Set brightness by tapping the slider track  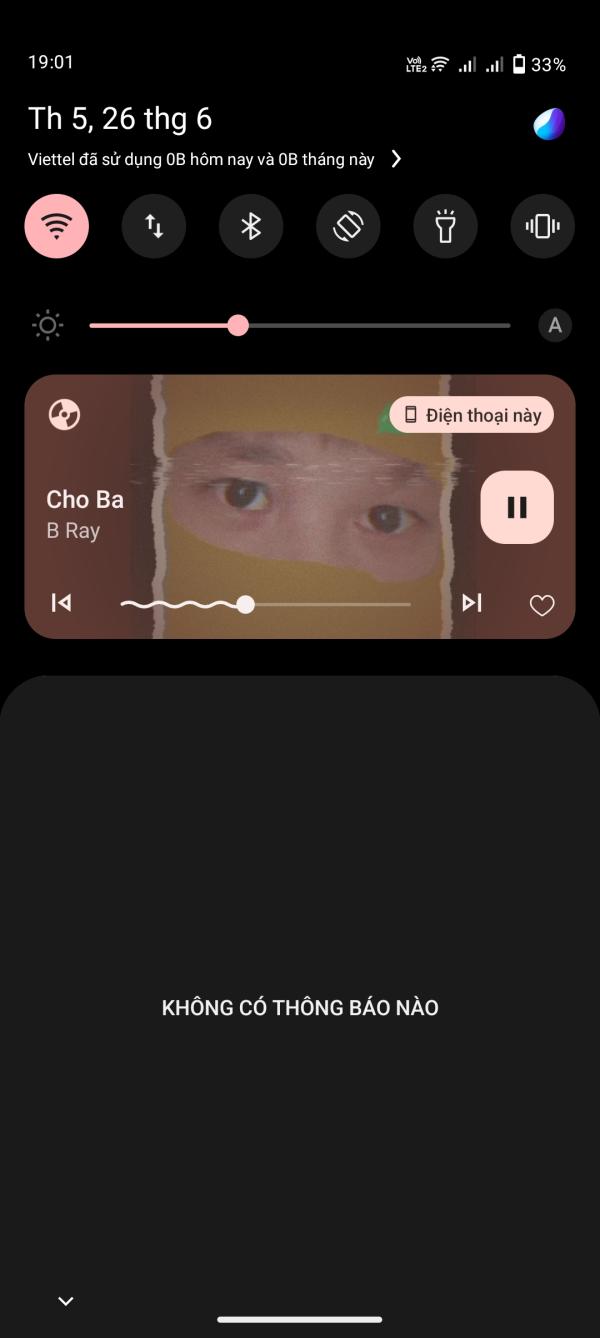(300, 325)
